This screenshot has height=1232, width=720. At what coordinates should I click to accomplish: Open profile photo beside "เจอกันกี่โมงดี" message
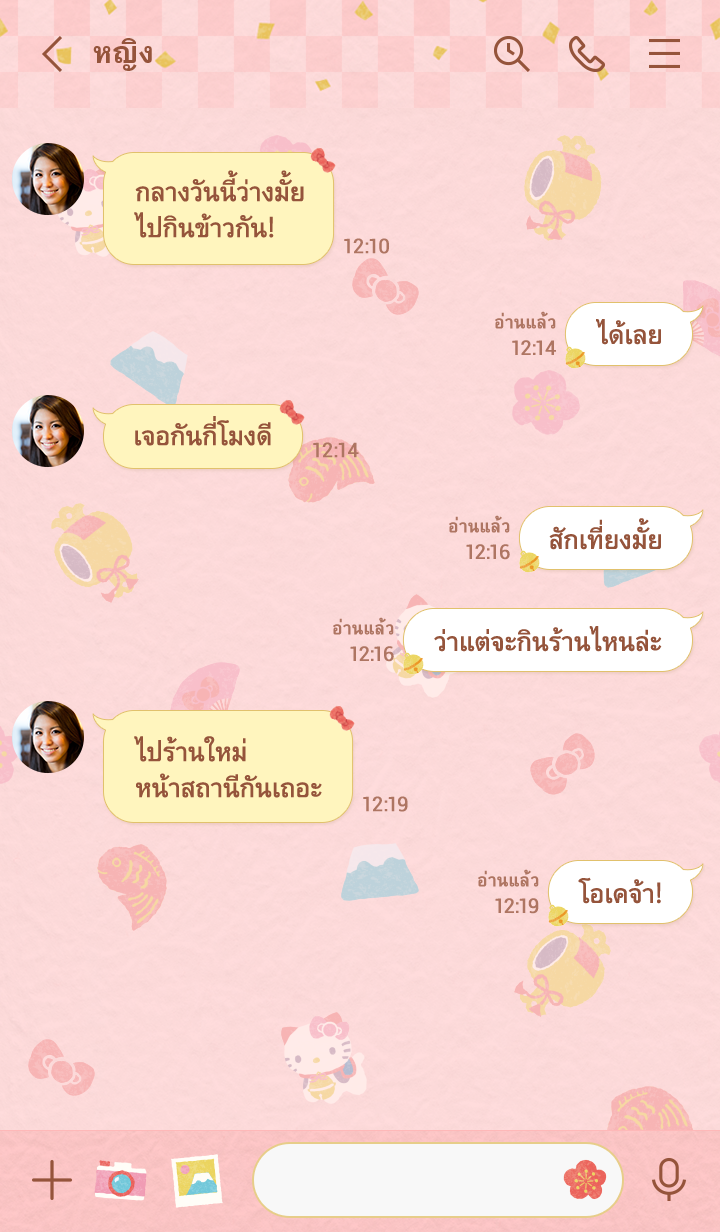click(x=48, y=431)
